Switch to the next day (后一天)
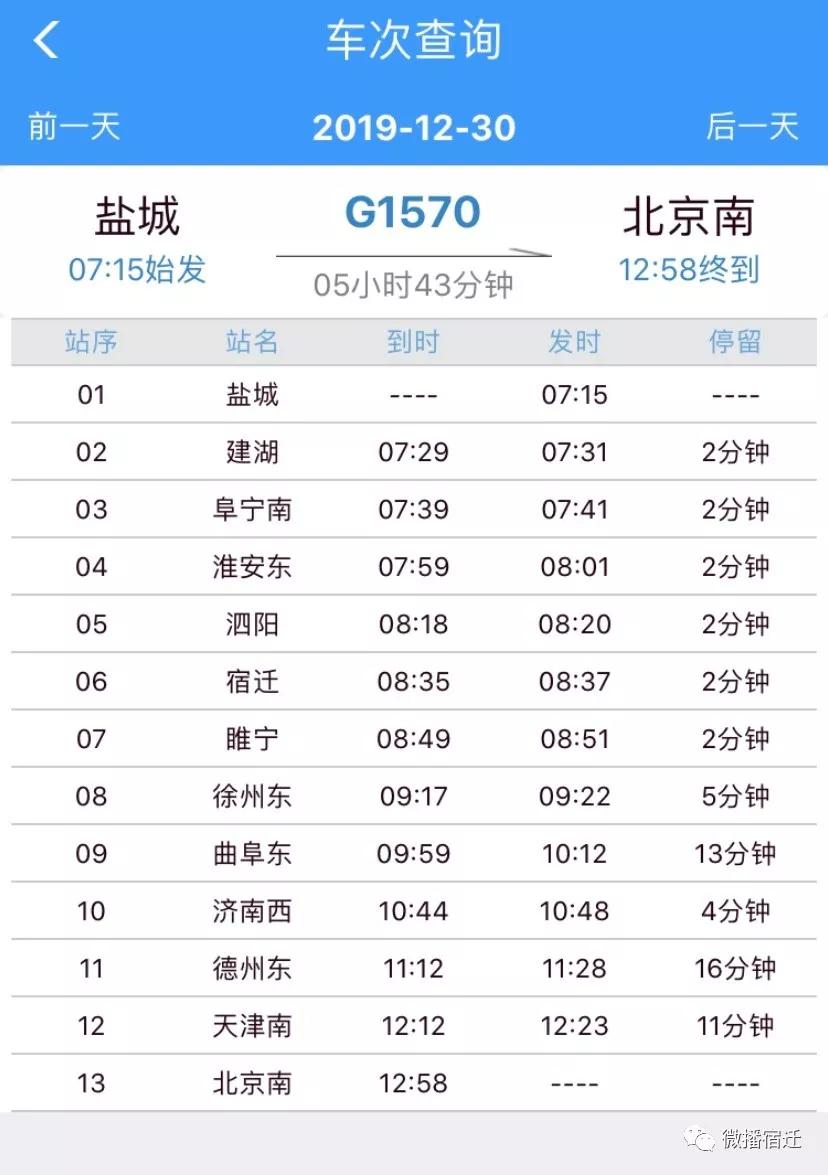828x1175 pixels. [x=752, y=127]
